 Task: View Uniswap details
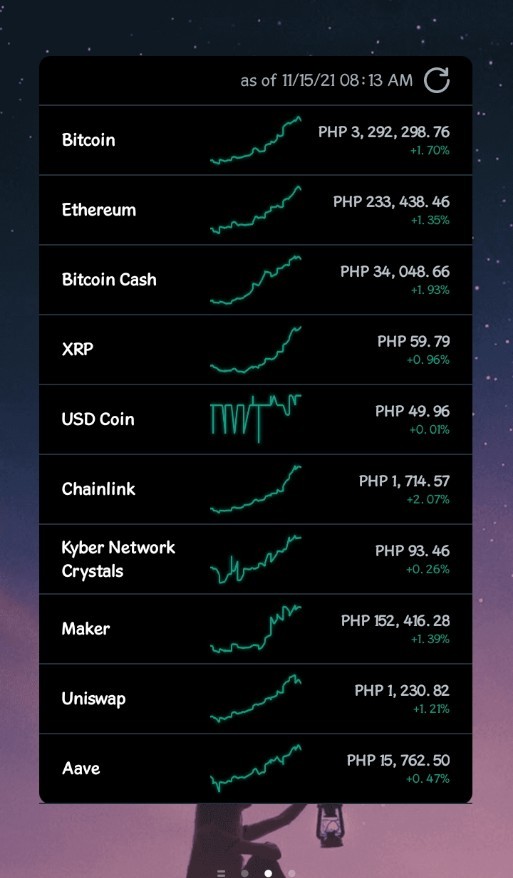[x=255, y=699]
